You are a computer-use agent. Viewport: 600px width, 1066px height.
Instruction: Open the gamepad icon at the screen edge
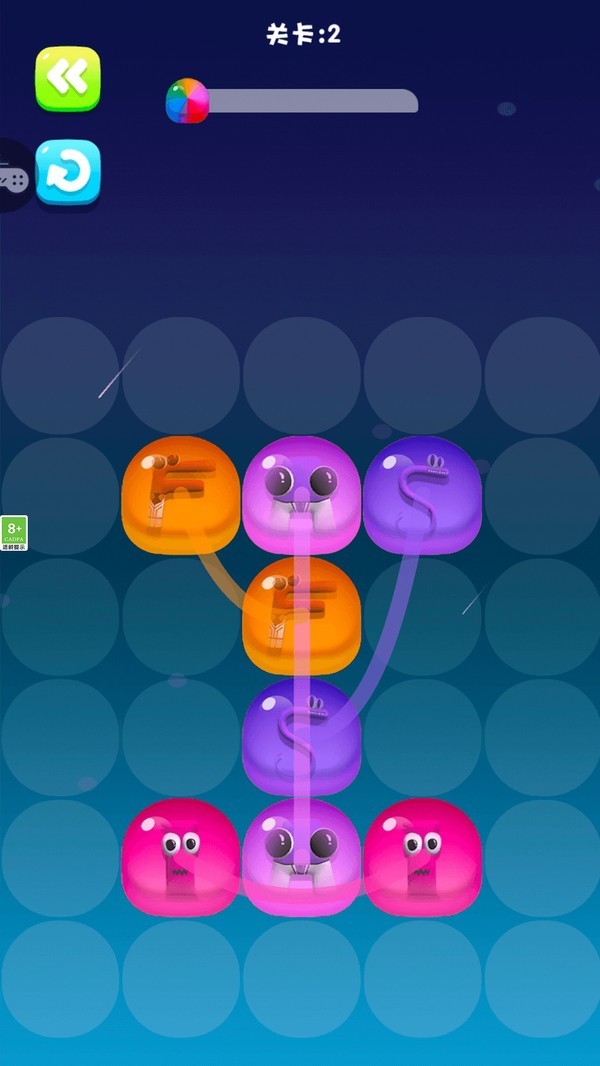[x=14, y=177]
